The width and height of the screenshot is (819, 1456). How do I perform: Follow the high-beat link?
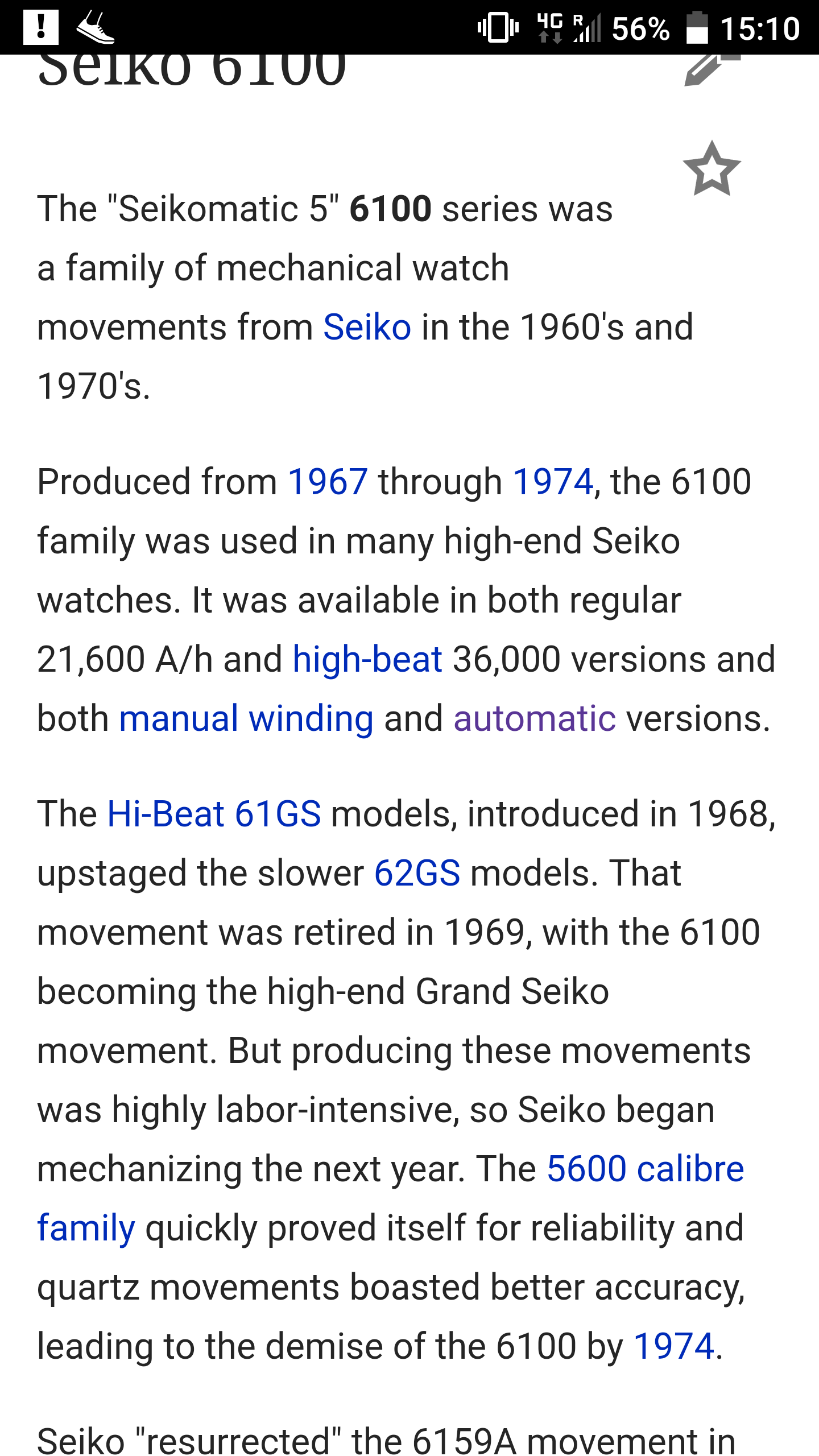pos(367,659)
